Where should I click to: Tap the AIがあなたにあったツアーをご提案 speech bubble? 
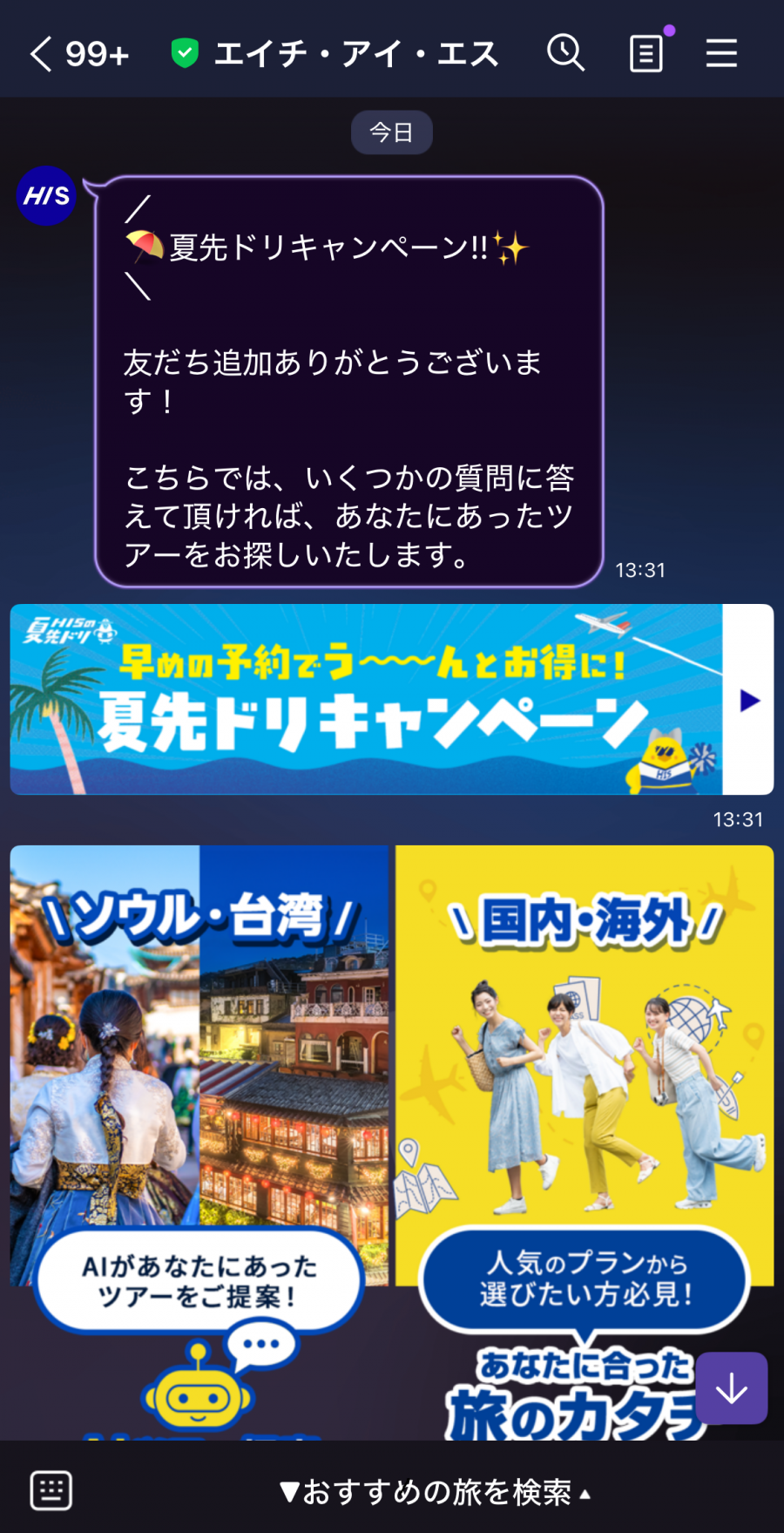[199, 1281]
